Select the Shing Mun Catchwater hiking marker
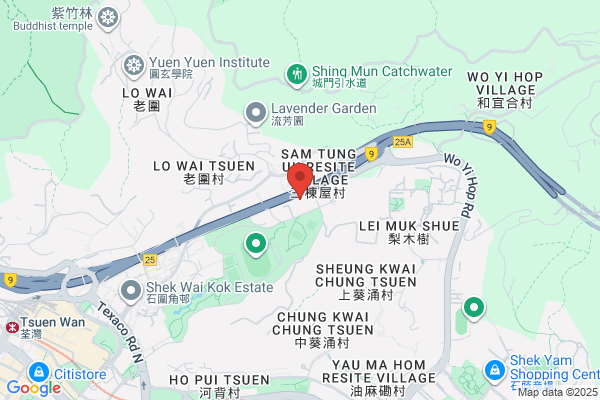Screen dimensions: 600x400 click(x=297, y=76)
